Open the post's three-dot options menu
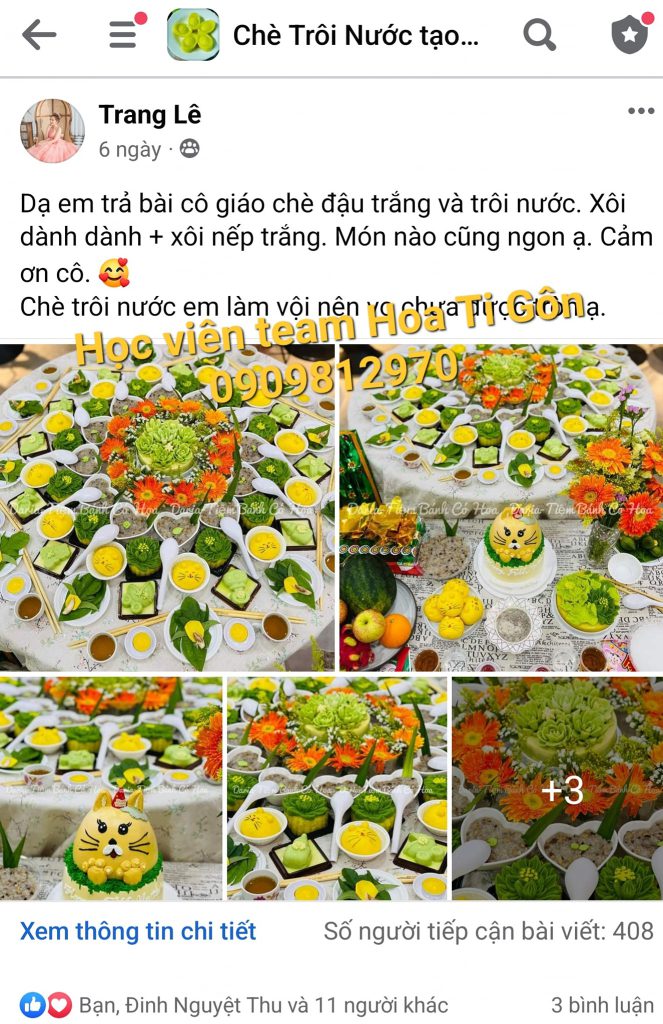 [640, 111]
